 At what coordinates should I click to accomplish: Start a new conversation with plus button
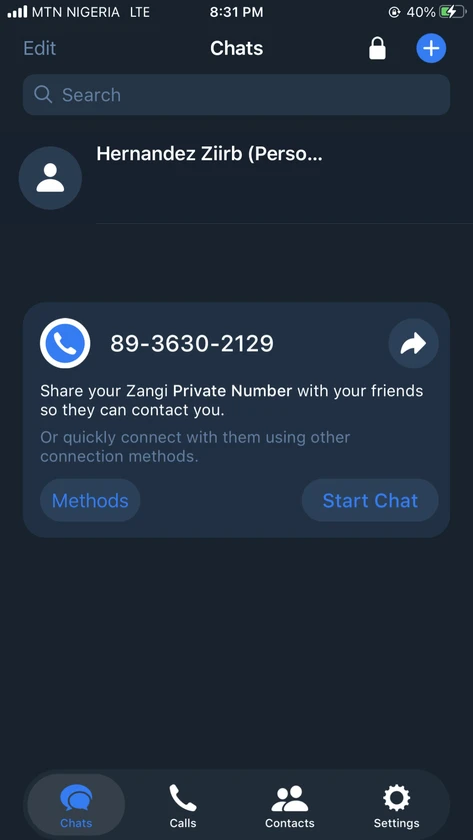[431, 48]
